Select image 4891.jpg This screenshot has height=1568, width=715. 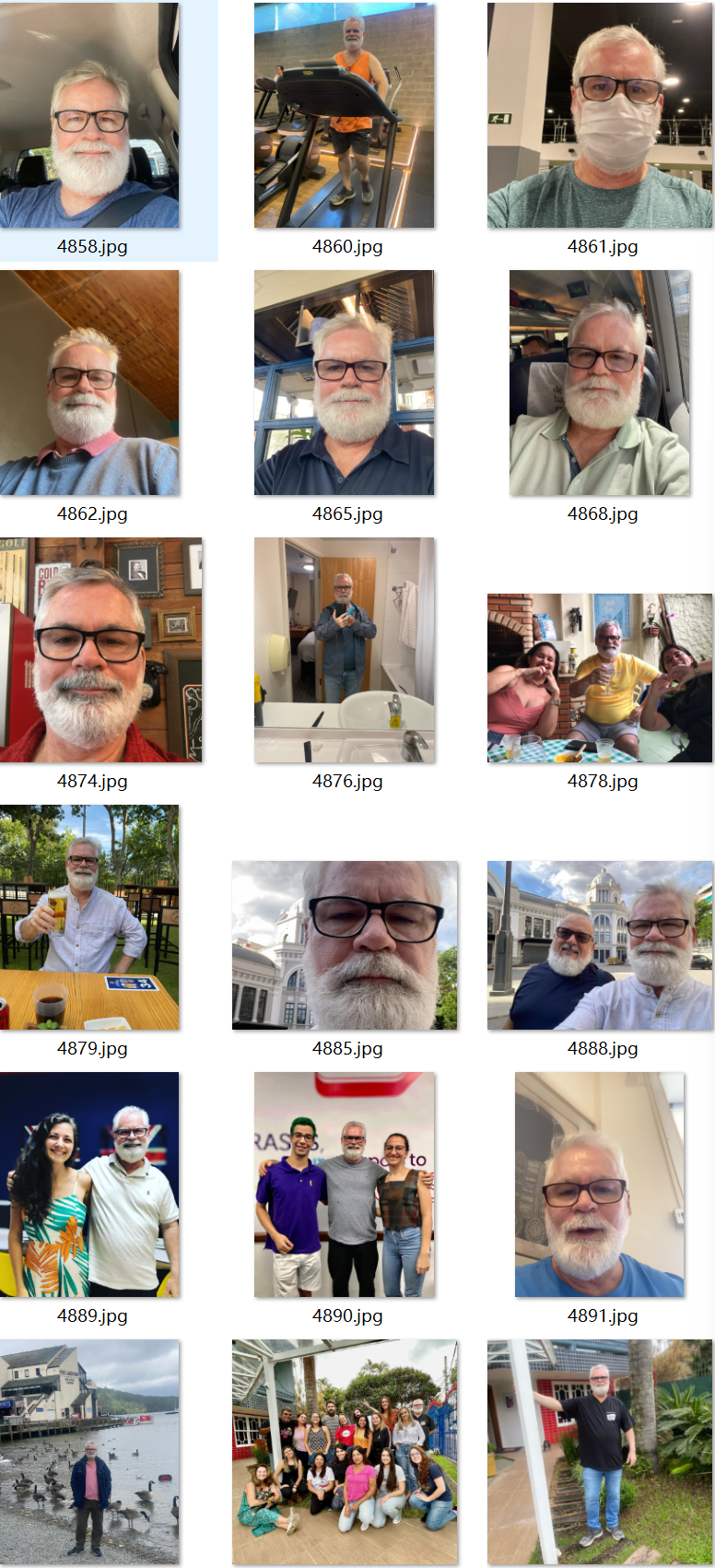(x=600, y=1185)
